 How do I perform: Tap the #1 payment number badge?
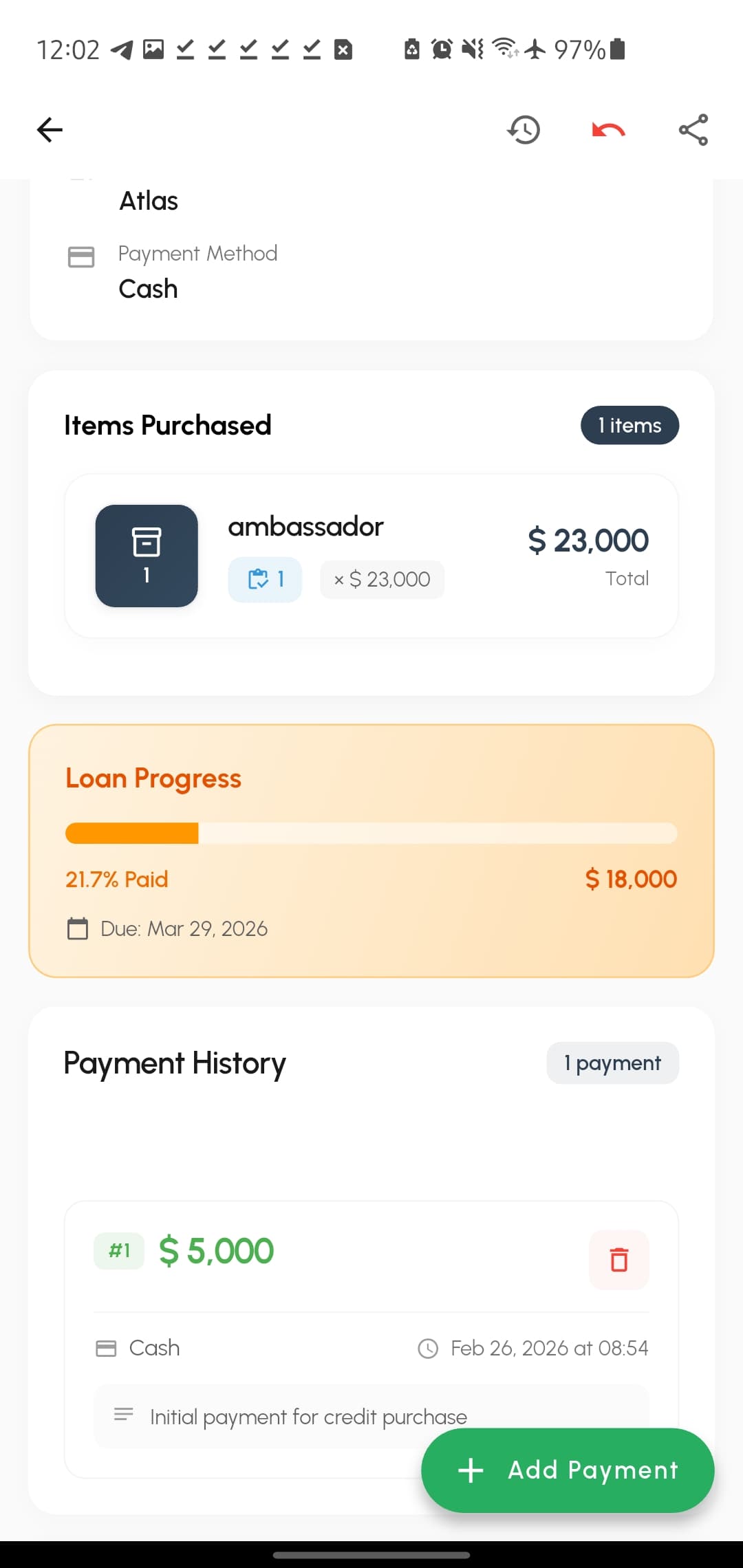(x=118, y=1251)
